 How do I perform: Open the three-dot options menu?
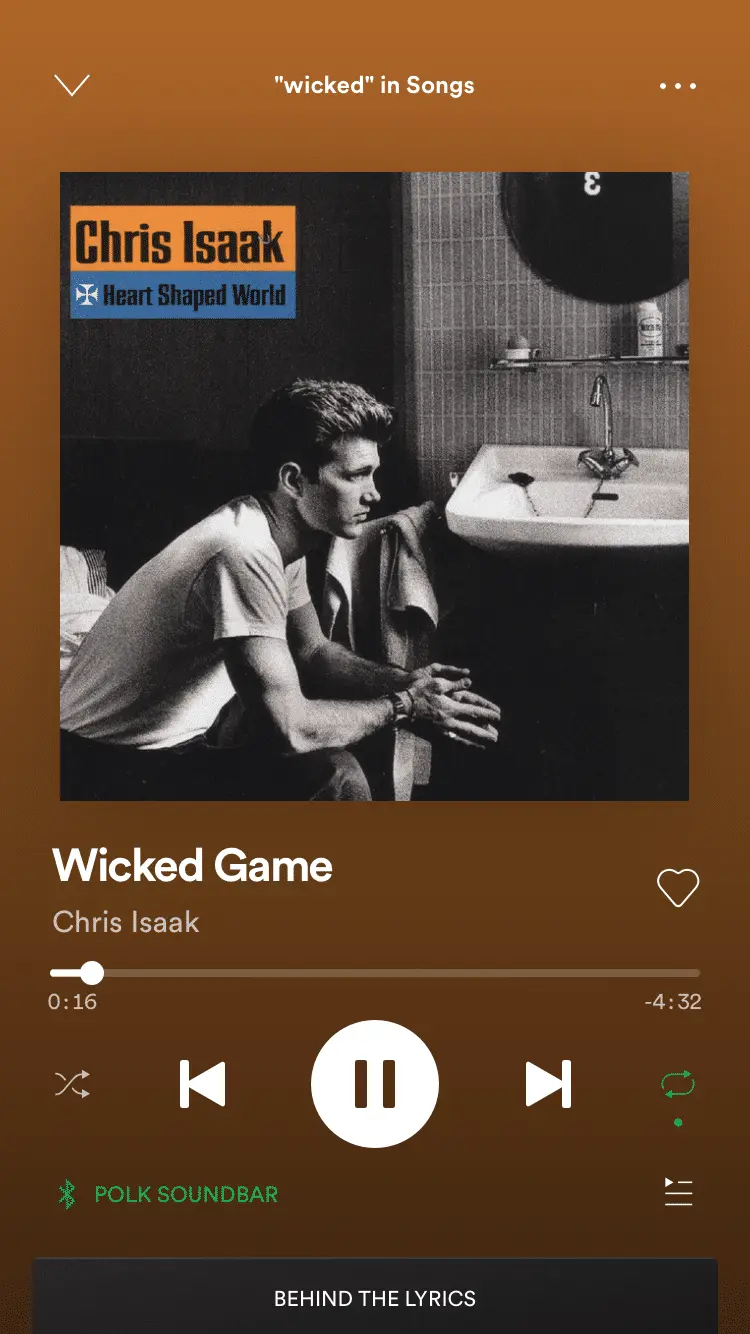[677, 86]
